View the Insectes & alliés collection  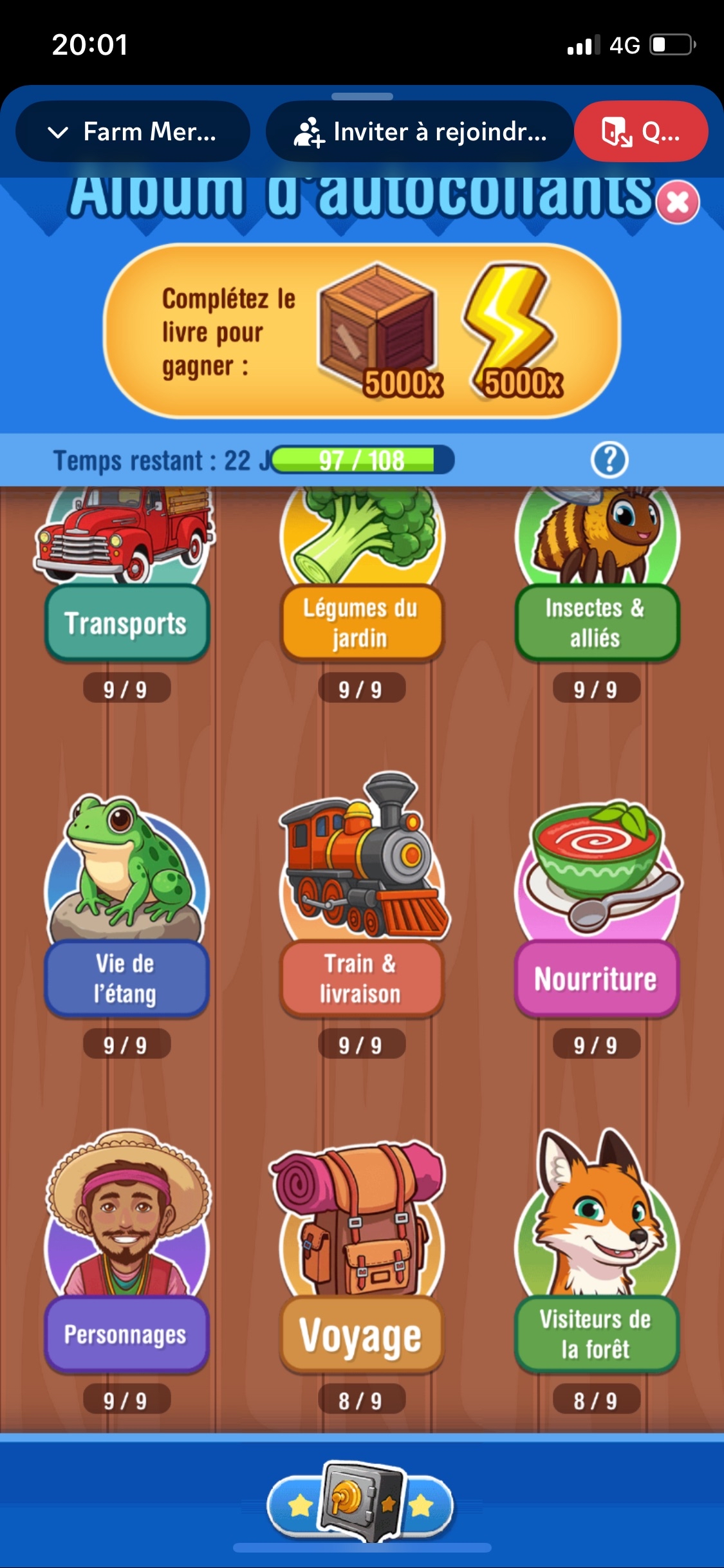[x=596, y=622]
